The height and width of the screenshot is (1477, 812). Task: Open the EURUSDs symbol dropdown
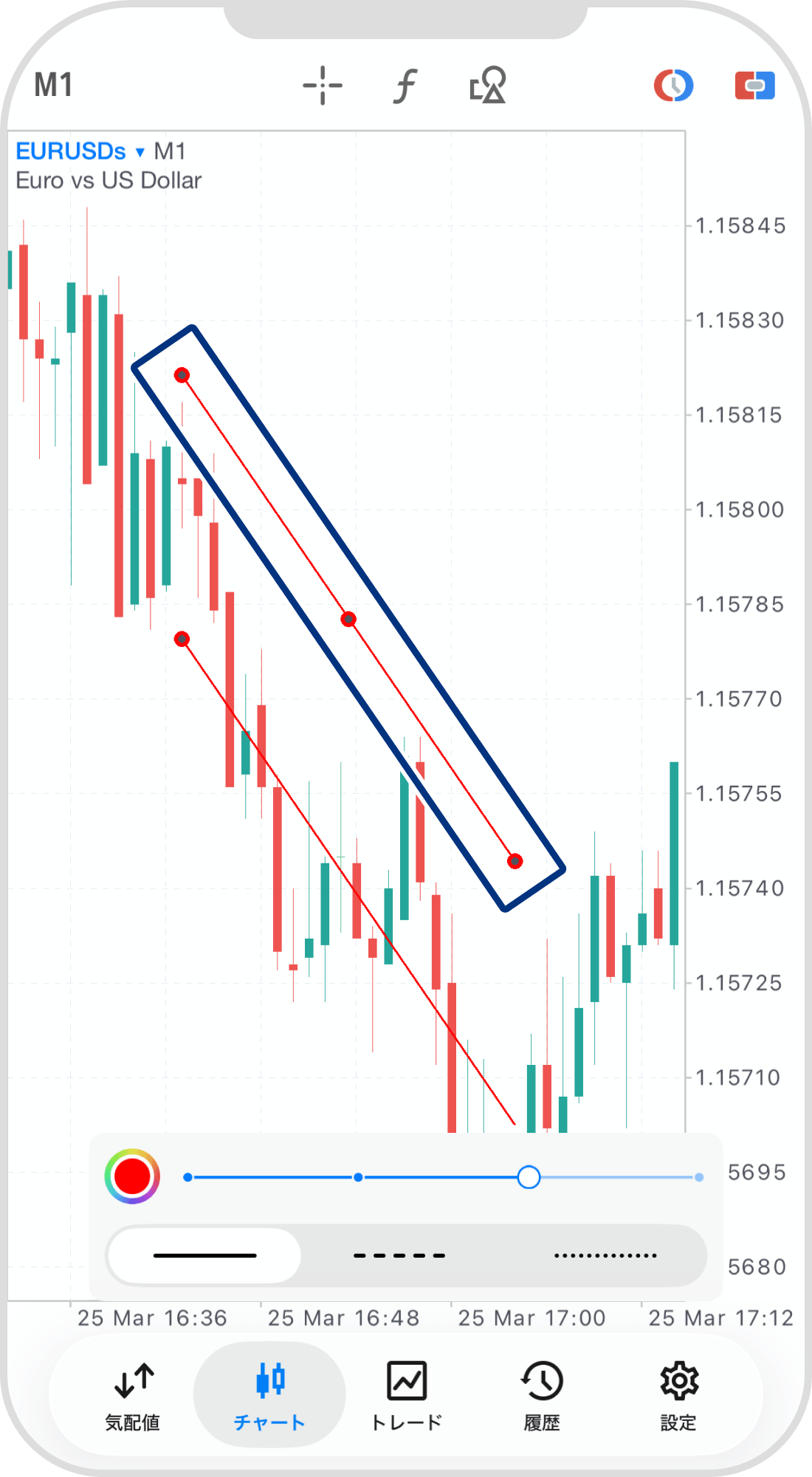(80, 151)
